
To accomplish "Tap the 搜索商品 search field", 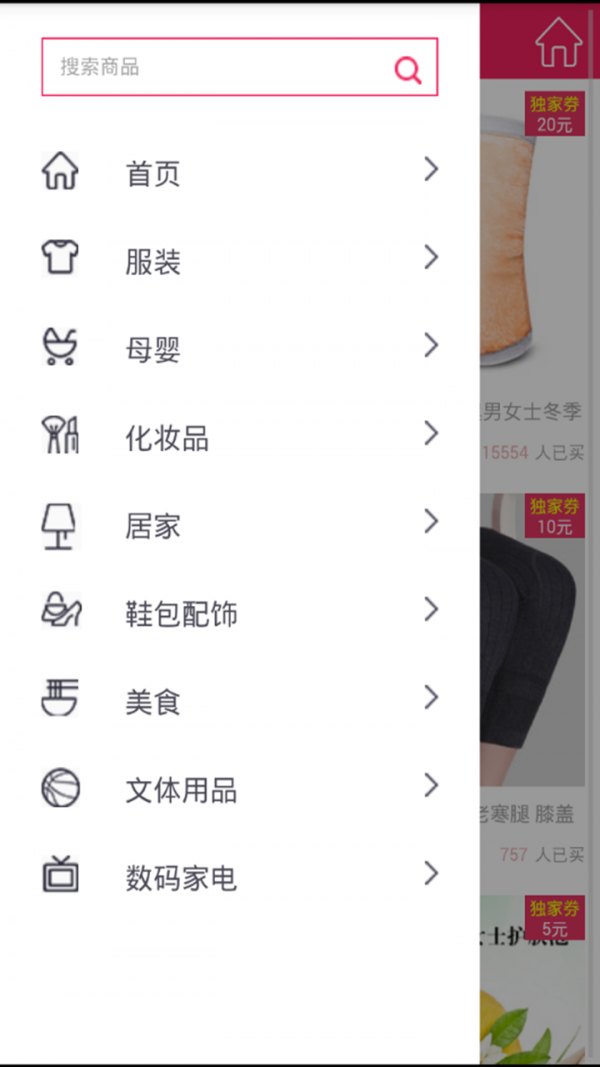I will (x=220, y=67).
